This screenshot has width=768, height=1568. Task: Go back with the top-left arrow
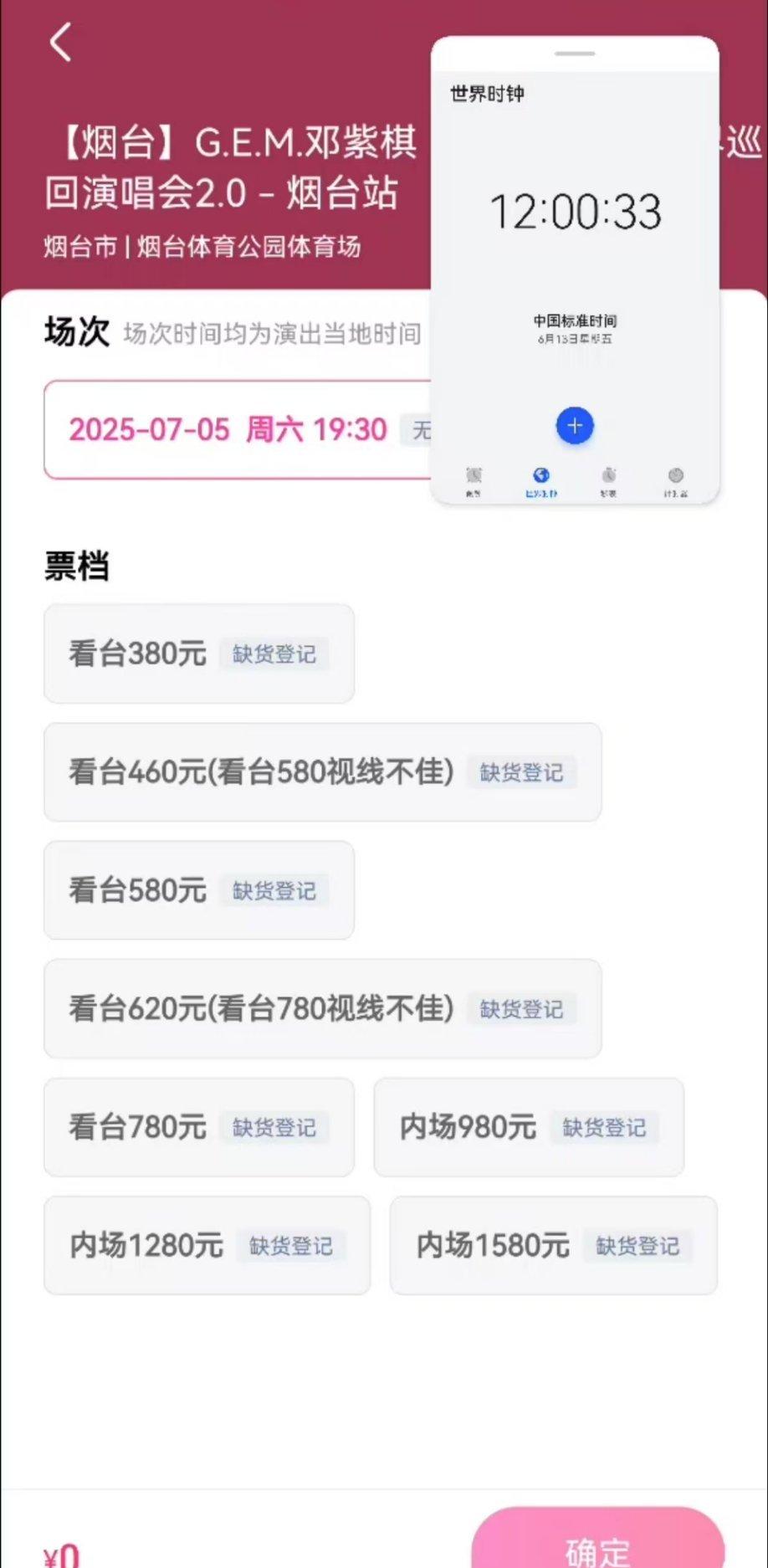pos(60,41)
